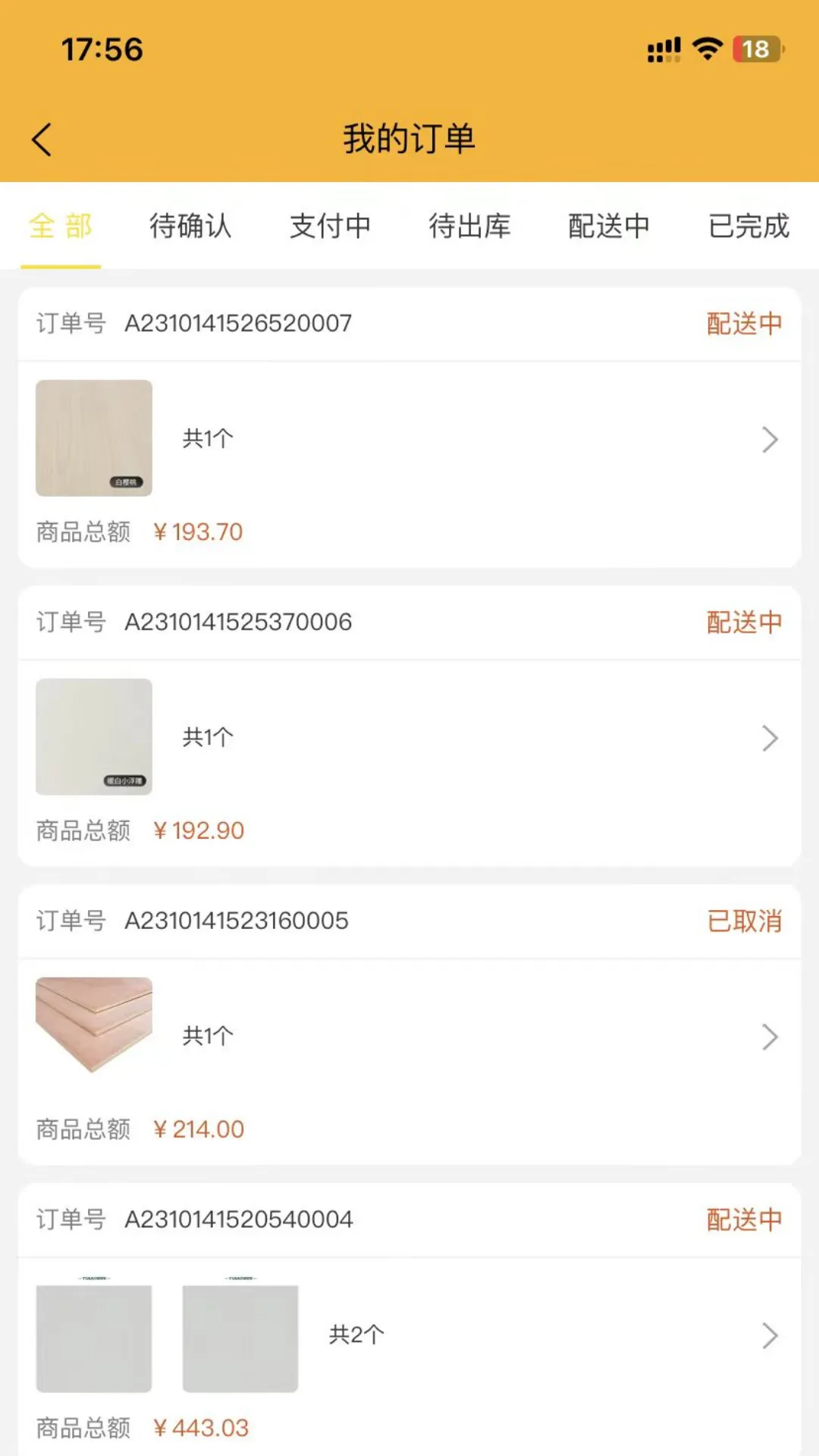Open details arrow of order A2310141520540004

pyautogui.click(x=770, y=1336)
